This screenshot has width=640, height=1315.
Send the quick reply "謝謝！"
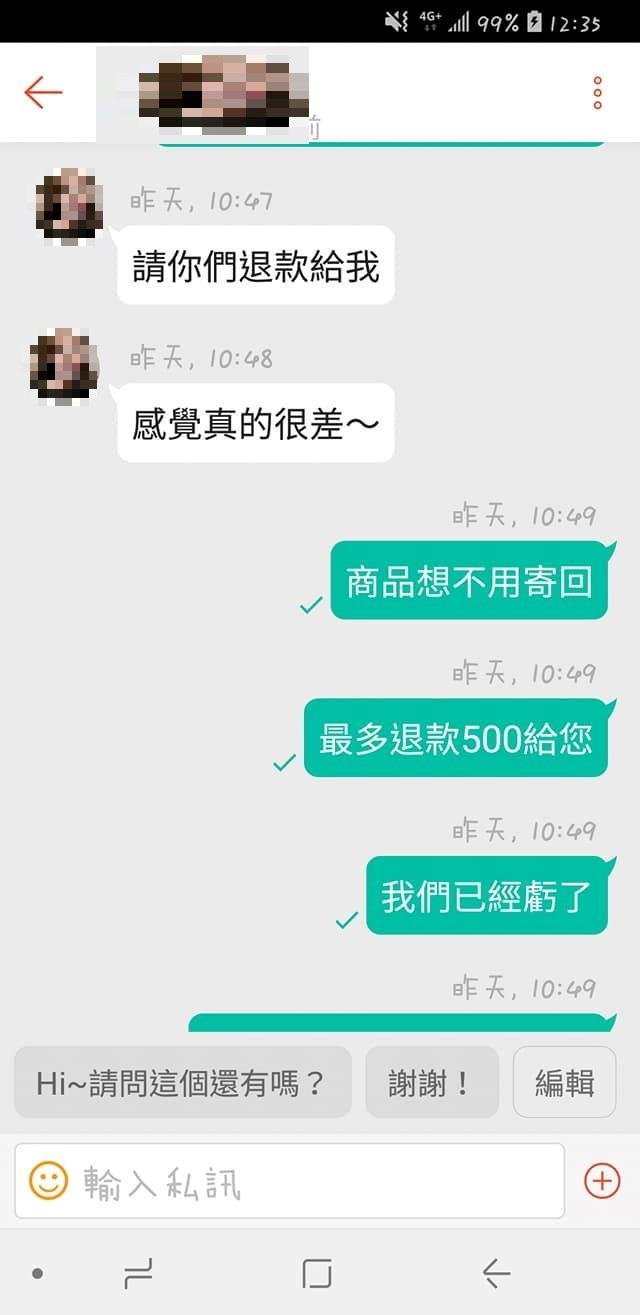pyautogui.click(x=431, y=1082)
